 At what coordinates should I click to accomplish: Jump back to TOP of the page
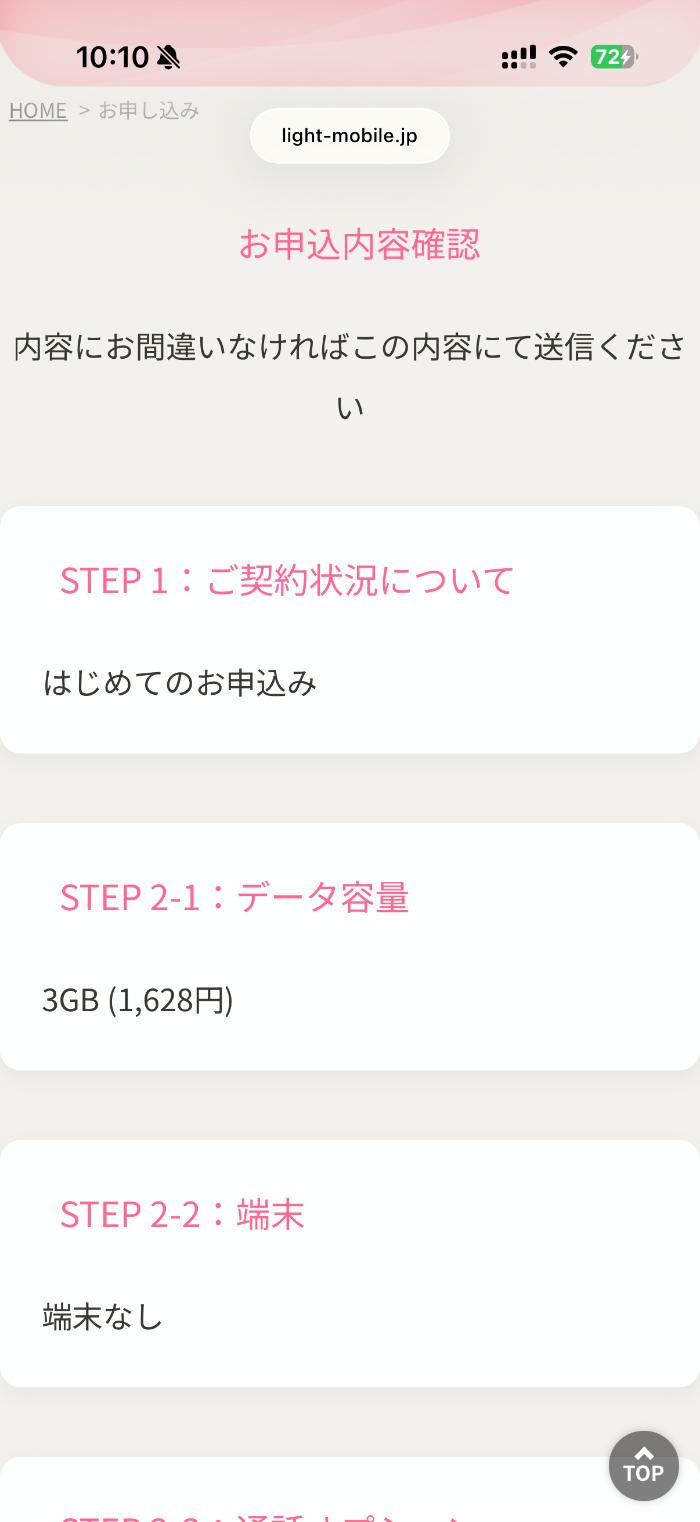(643, 1465)
